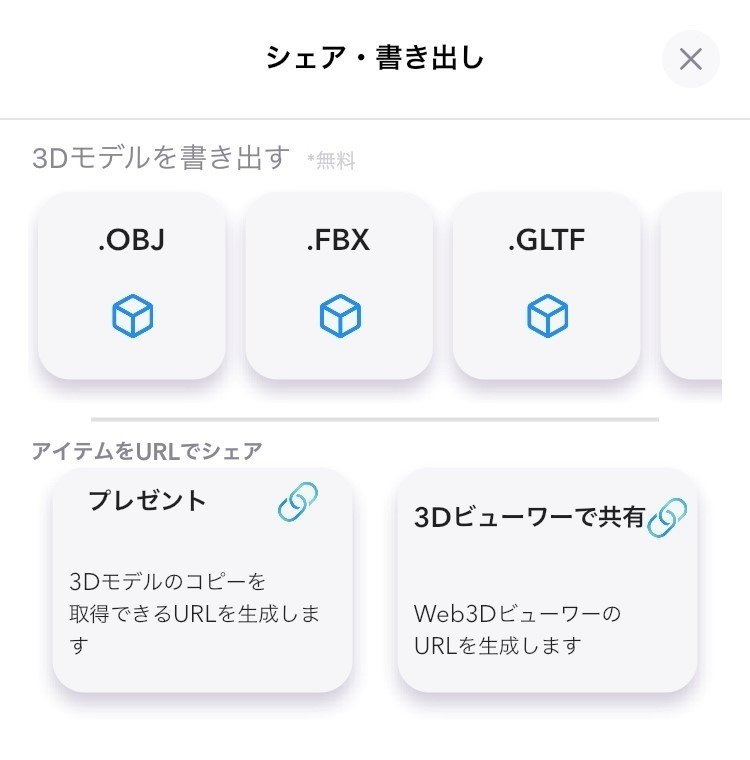This screenshot has width=750, height=760.
Task: Open the 3Dビューワーで共有 card
Action: pos(546,580)
